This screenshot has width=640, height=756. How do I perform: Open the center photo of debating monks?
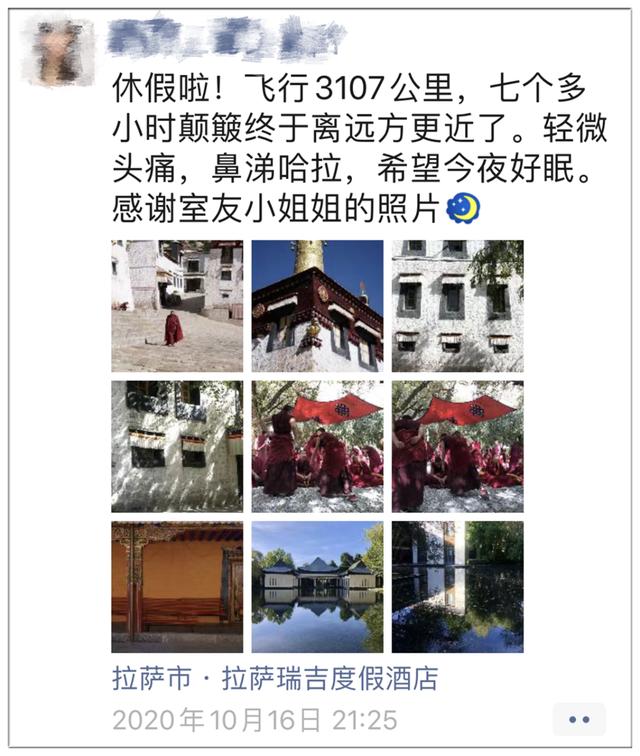(317, 446)
